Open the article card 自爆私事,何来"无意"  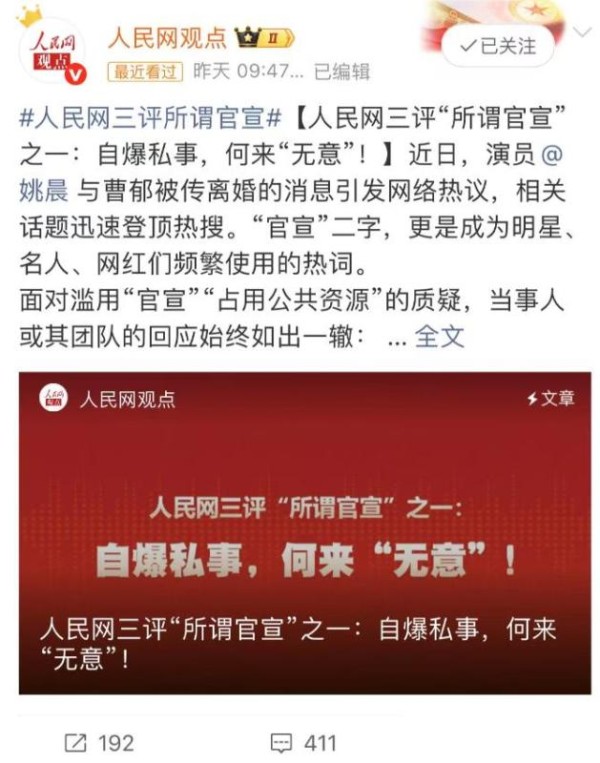click(x=305, y=533)
